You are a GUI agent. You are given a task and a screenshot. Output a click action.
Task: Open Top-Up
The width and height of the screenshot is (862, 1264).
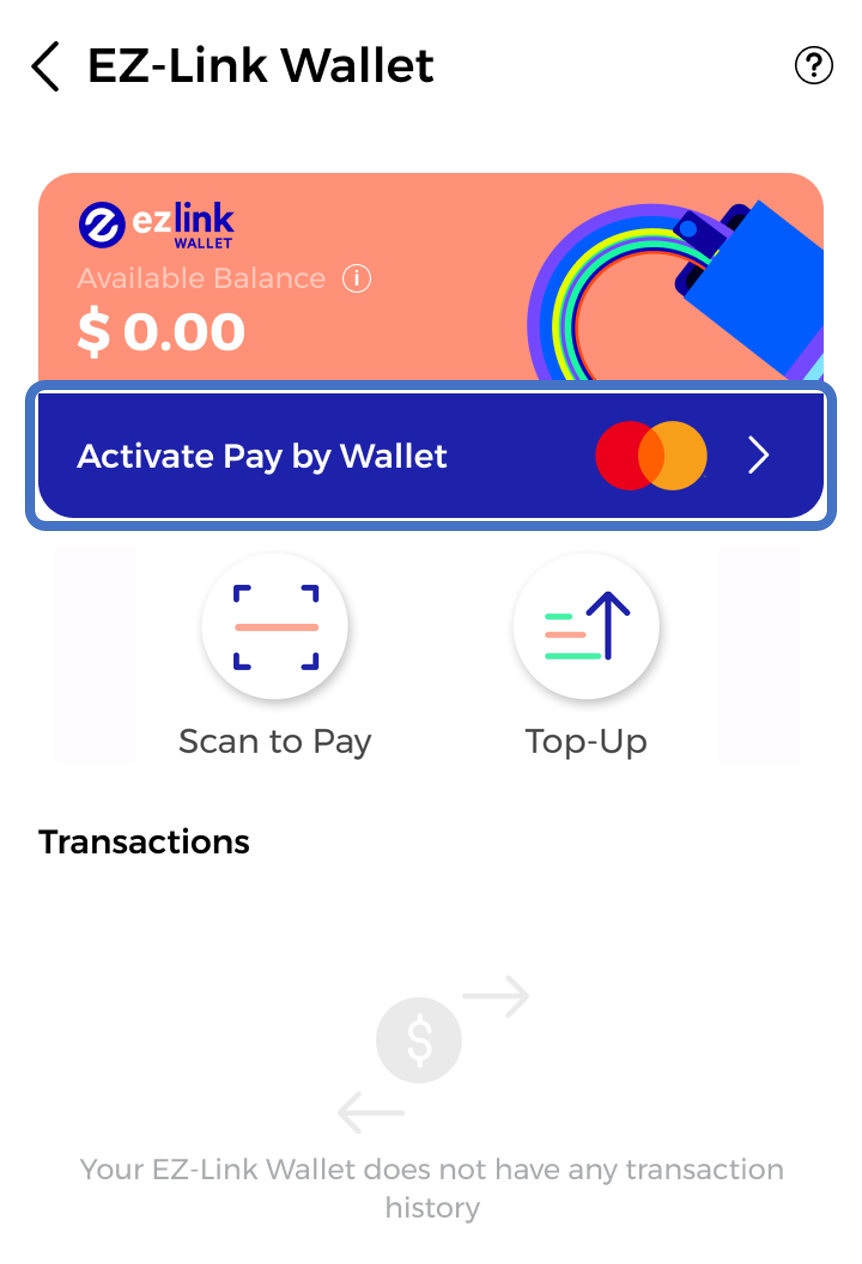tap(586, 627)
